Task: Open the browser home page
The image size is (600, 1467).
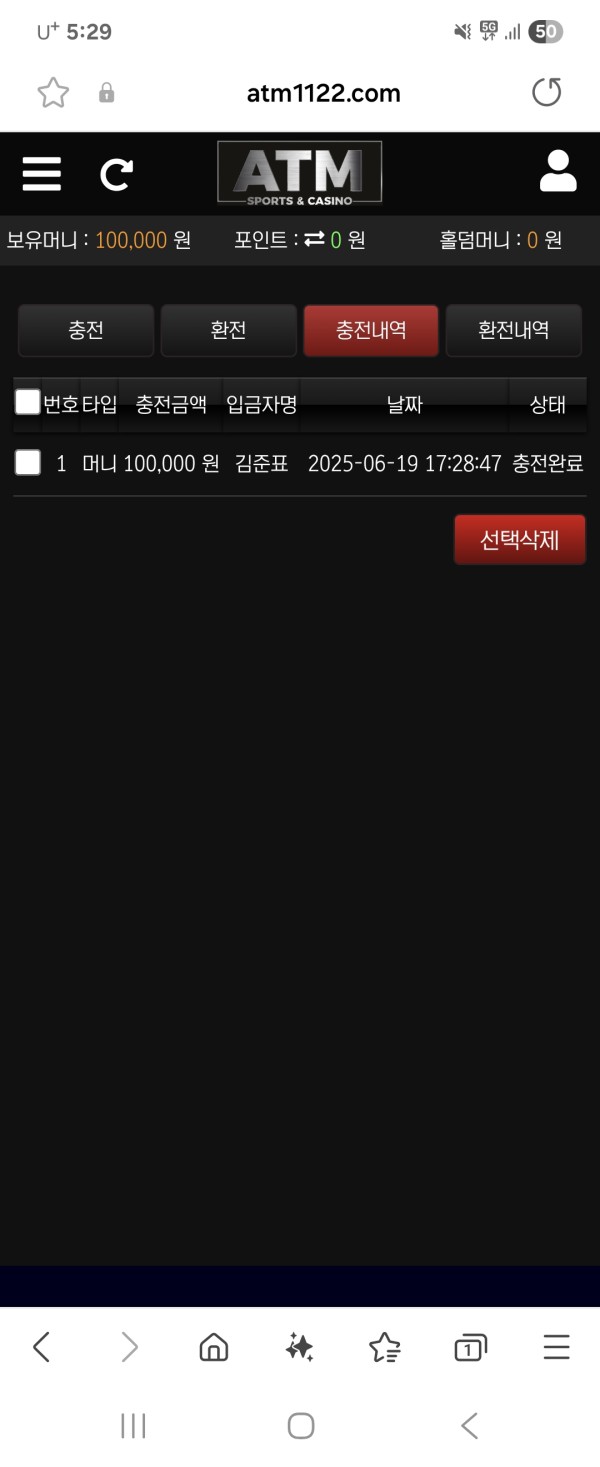Action: point(213,1348)
